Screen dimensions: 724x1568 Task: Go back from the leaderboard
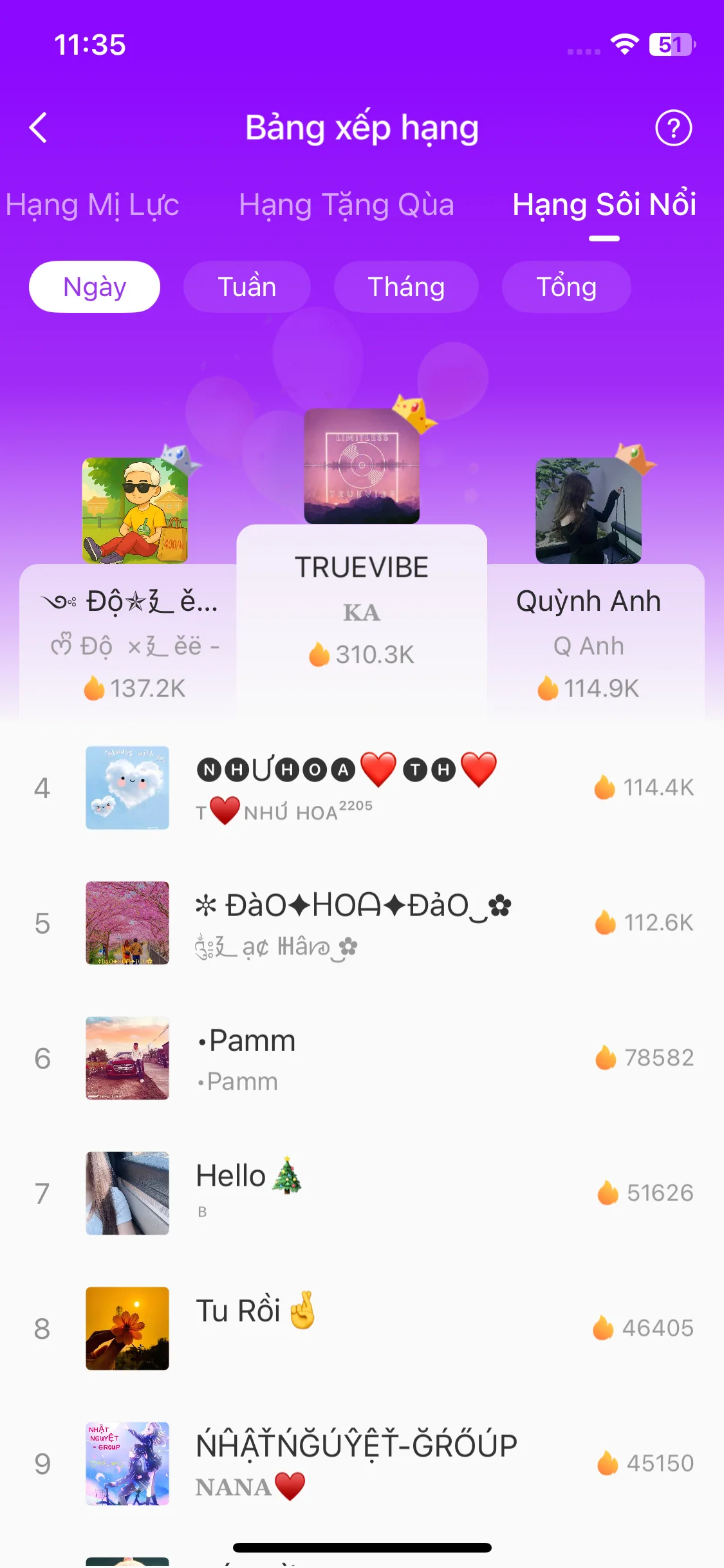coord(39,127)
